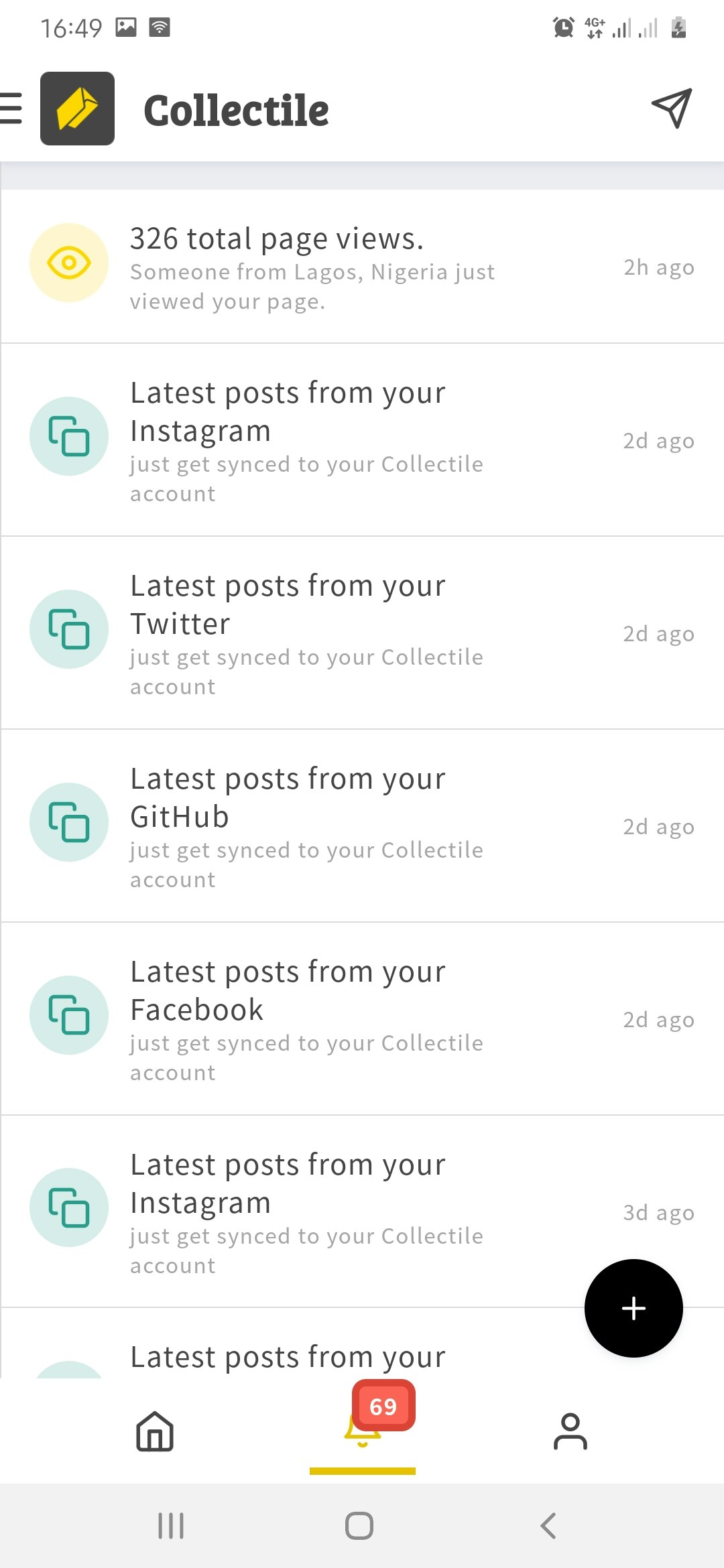Open the Home tab icon
Screen dimensions: 724x1568
[x=154, y=1433]
